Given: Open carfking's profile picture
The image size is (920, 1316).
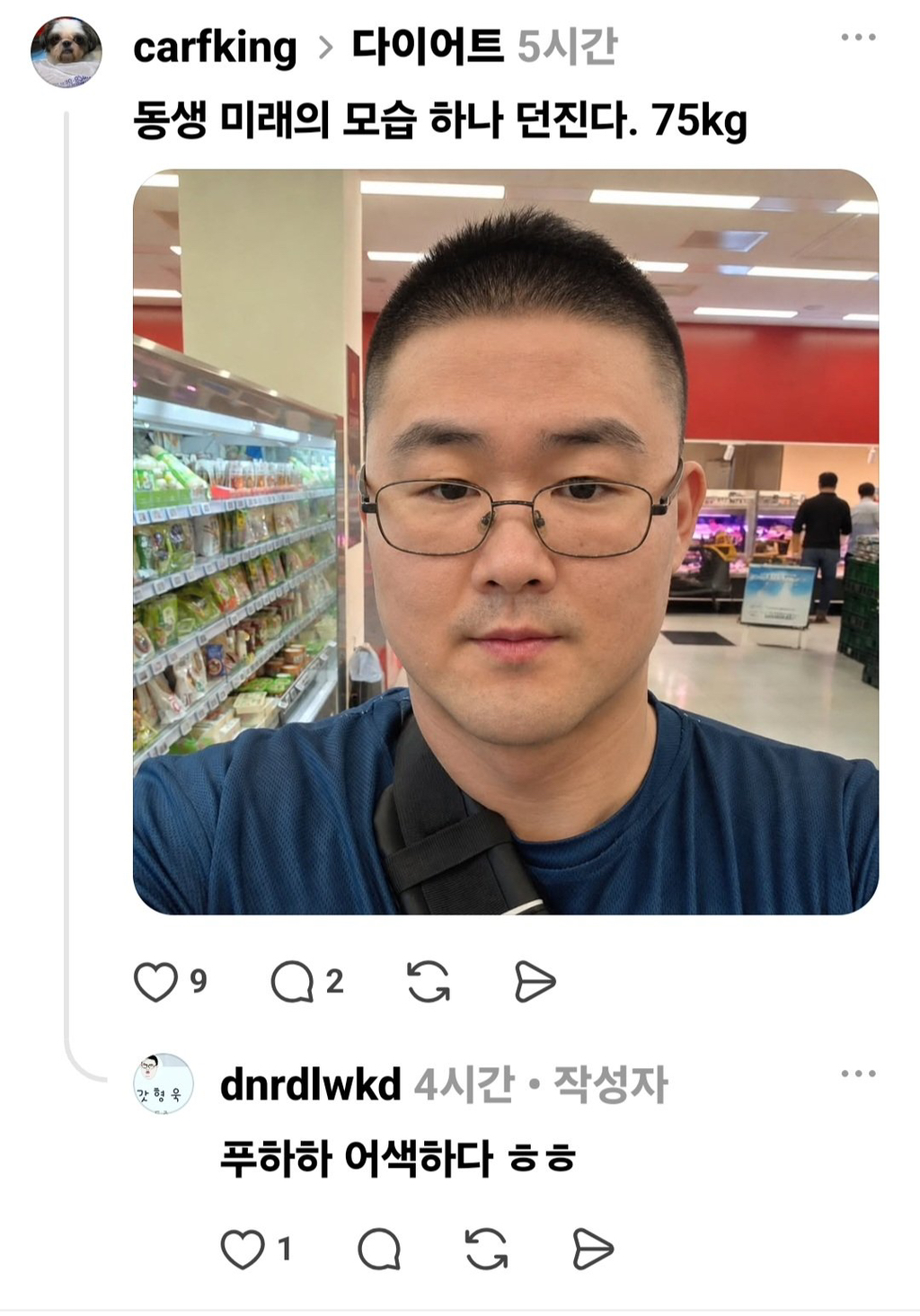Looking at the screenshot, I should [x=66, y=51].
